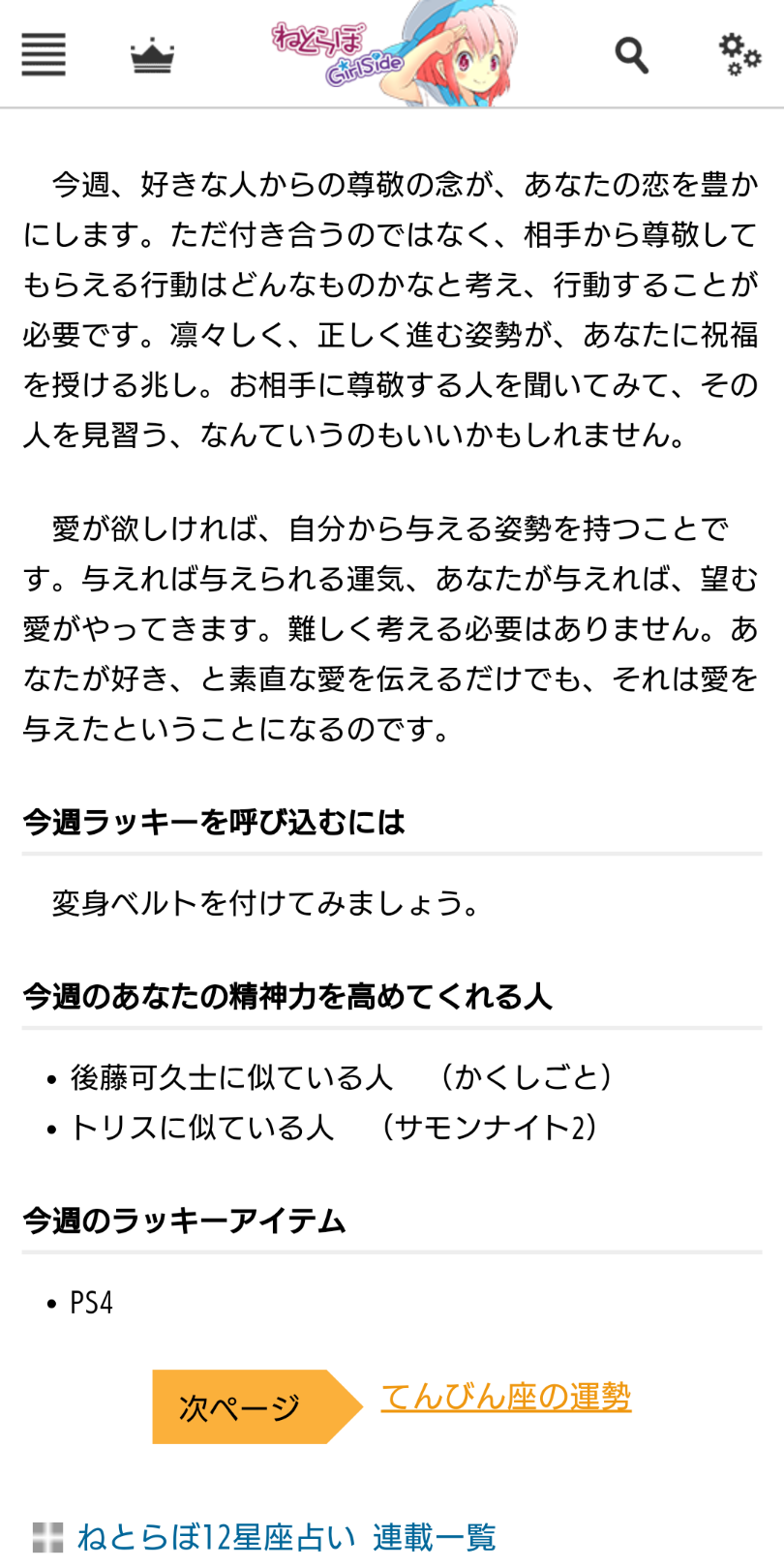Open the てんびん座の運勢 link
Screen dimensions: 784x1568
tap(505, 1397)
